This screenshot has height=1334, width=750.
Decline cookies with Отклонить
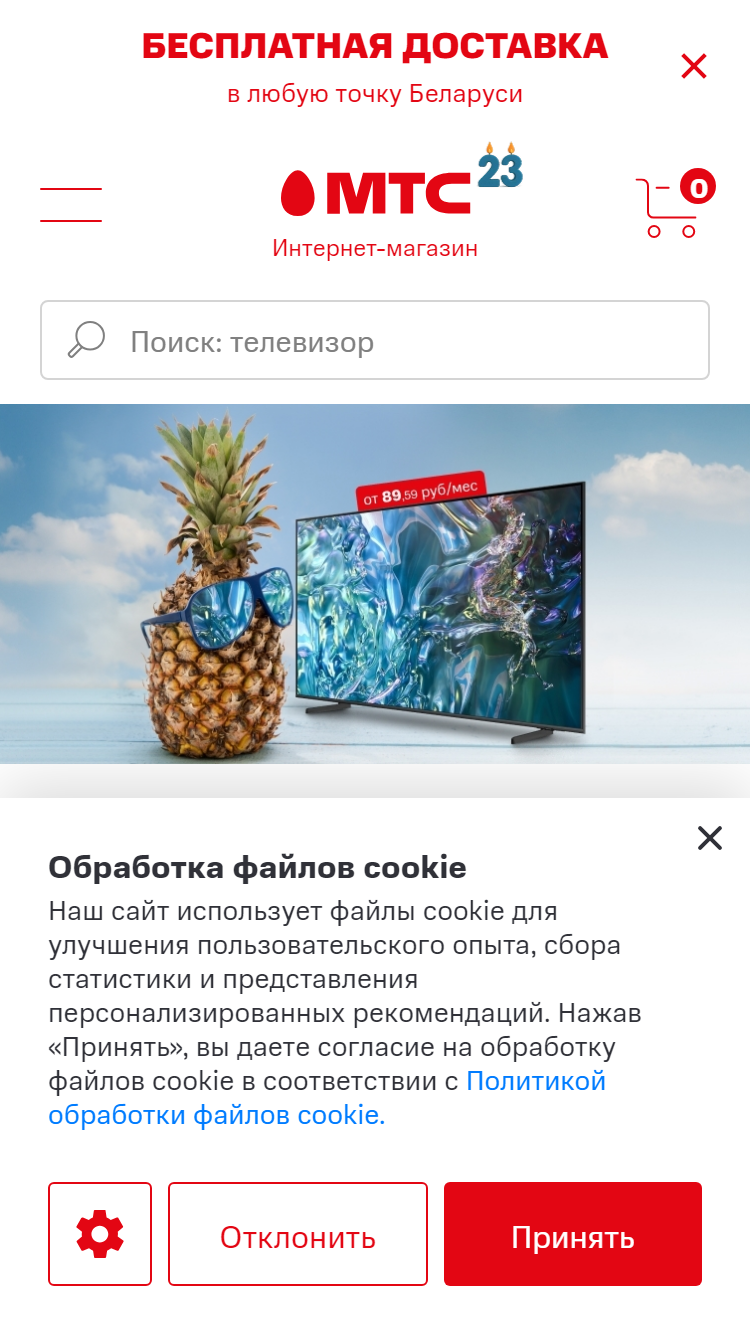click(x=298, y=1234)
